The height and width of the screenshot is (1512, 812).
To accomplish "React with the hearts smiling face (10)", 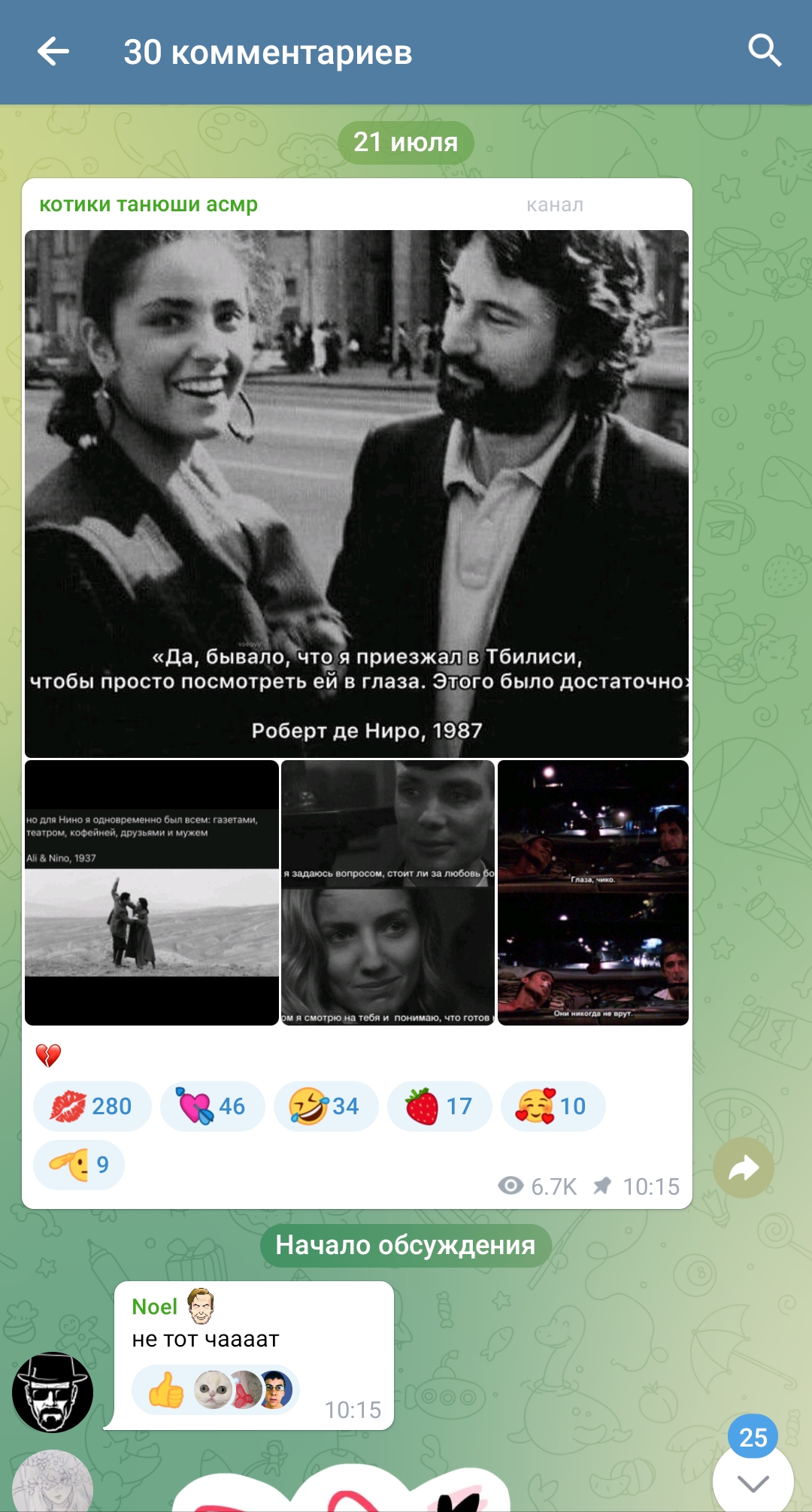I will pos(553,1106).
